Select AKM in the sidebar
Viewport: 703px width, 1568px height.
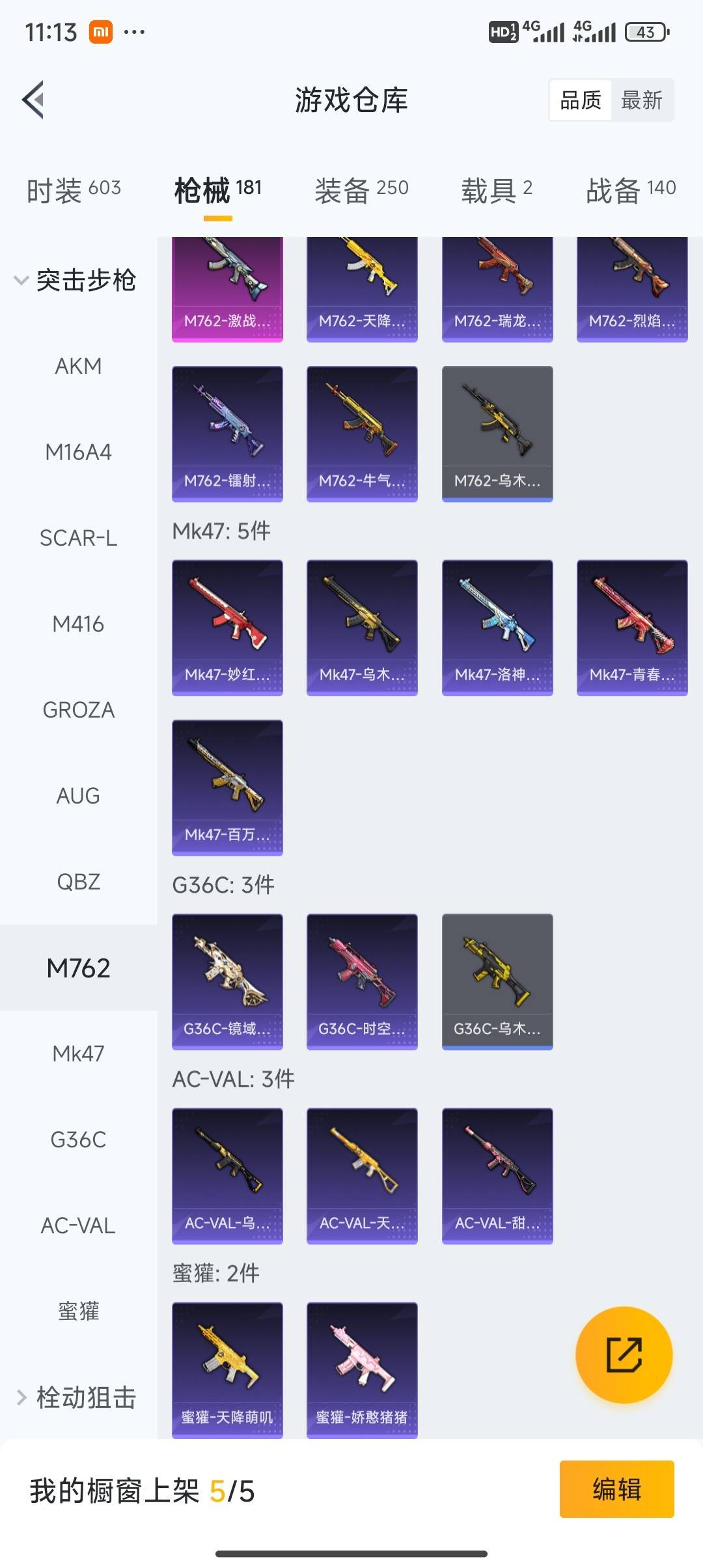[x=78, y=367]
